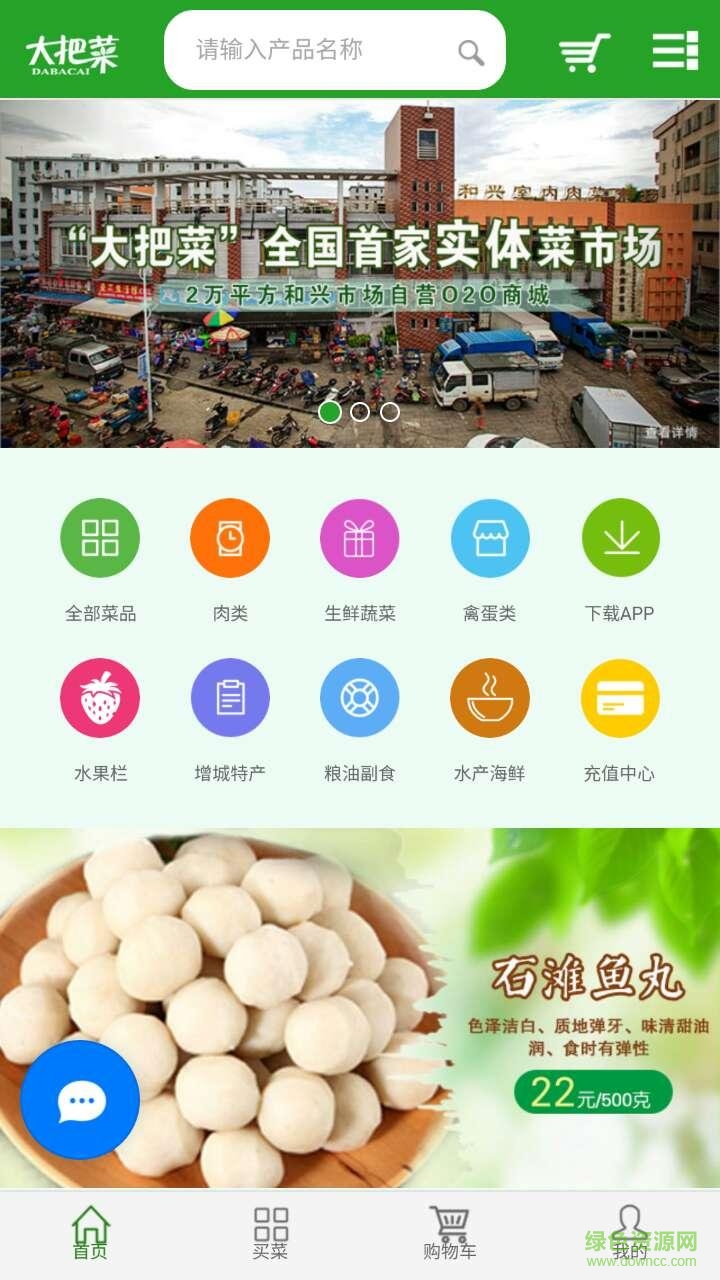Browse 增城特产 specialties

tap(230, 698)
